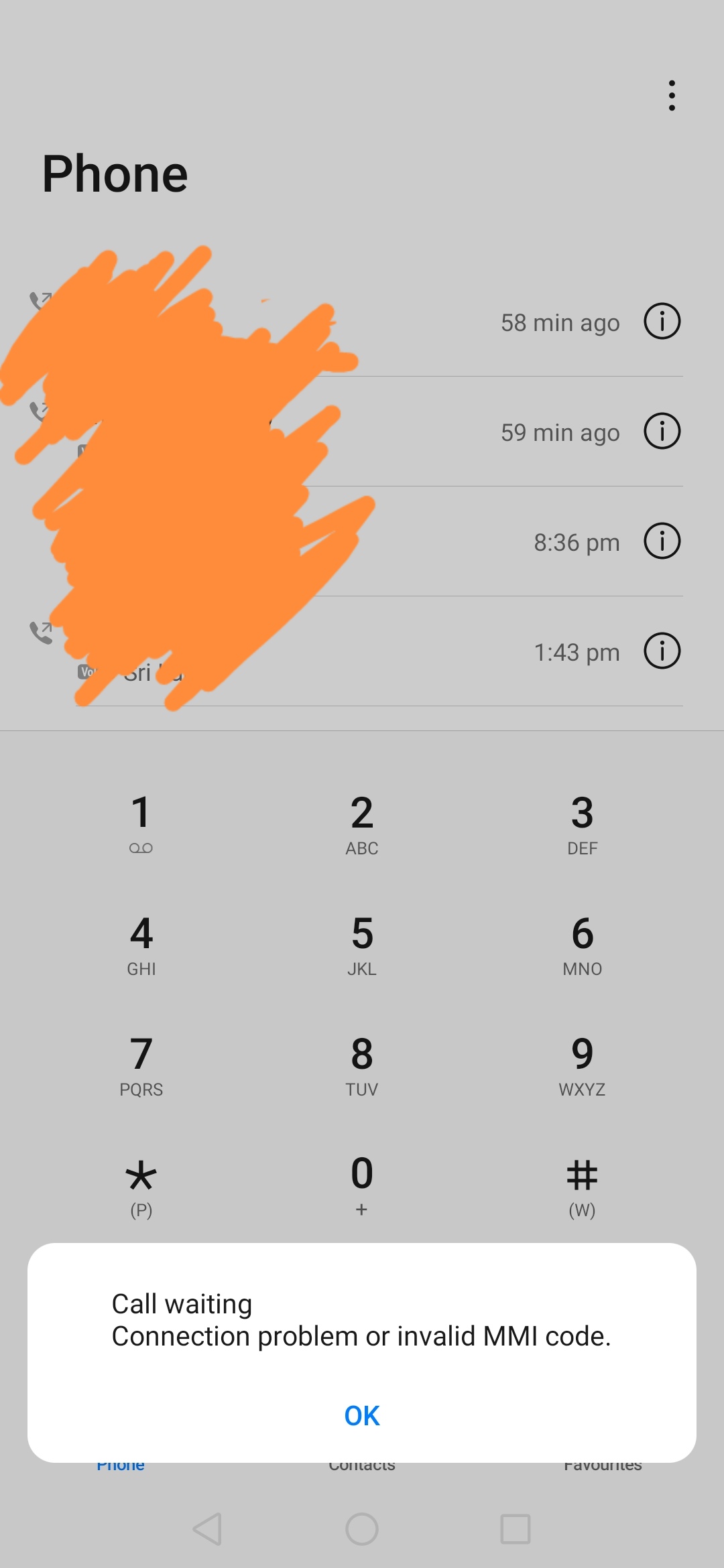Tap keypad key 4 GHI
Screen dimensions: 724x1568
pos(141,945)
